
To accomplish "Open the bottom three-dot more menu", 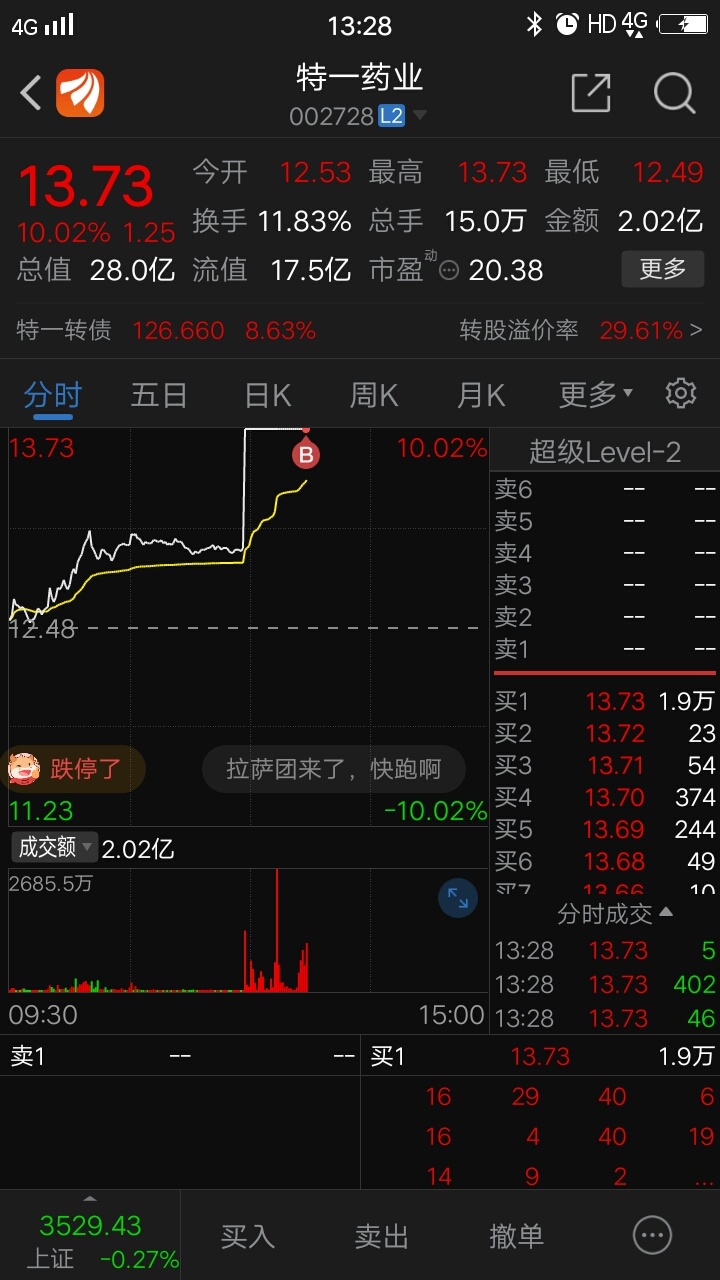I will [653, 1236].
